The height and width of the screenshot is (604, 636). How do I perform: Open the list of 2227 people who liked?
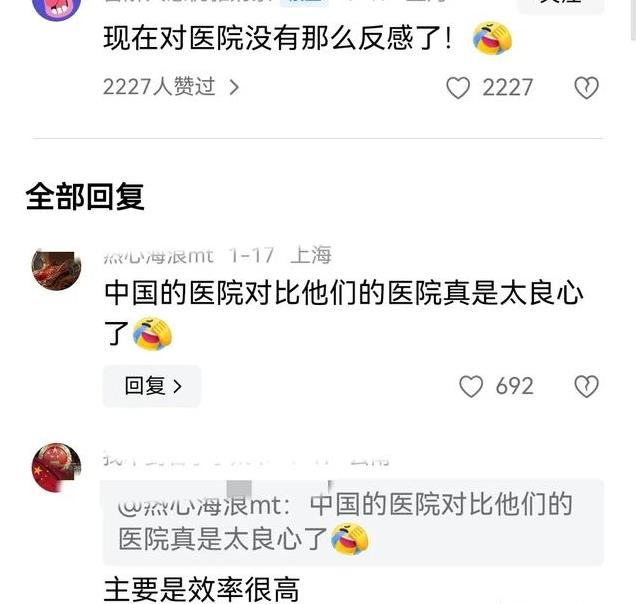(x=170, y=87)
